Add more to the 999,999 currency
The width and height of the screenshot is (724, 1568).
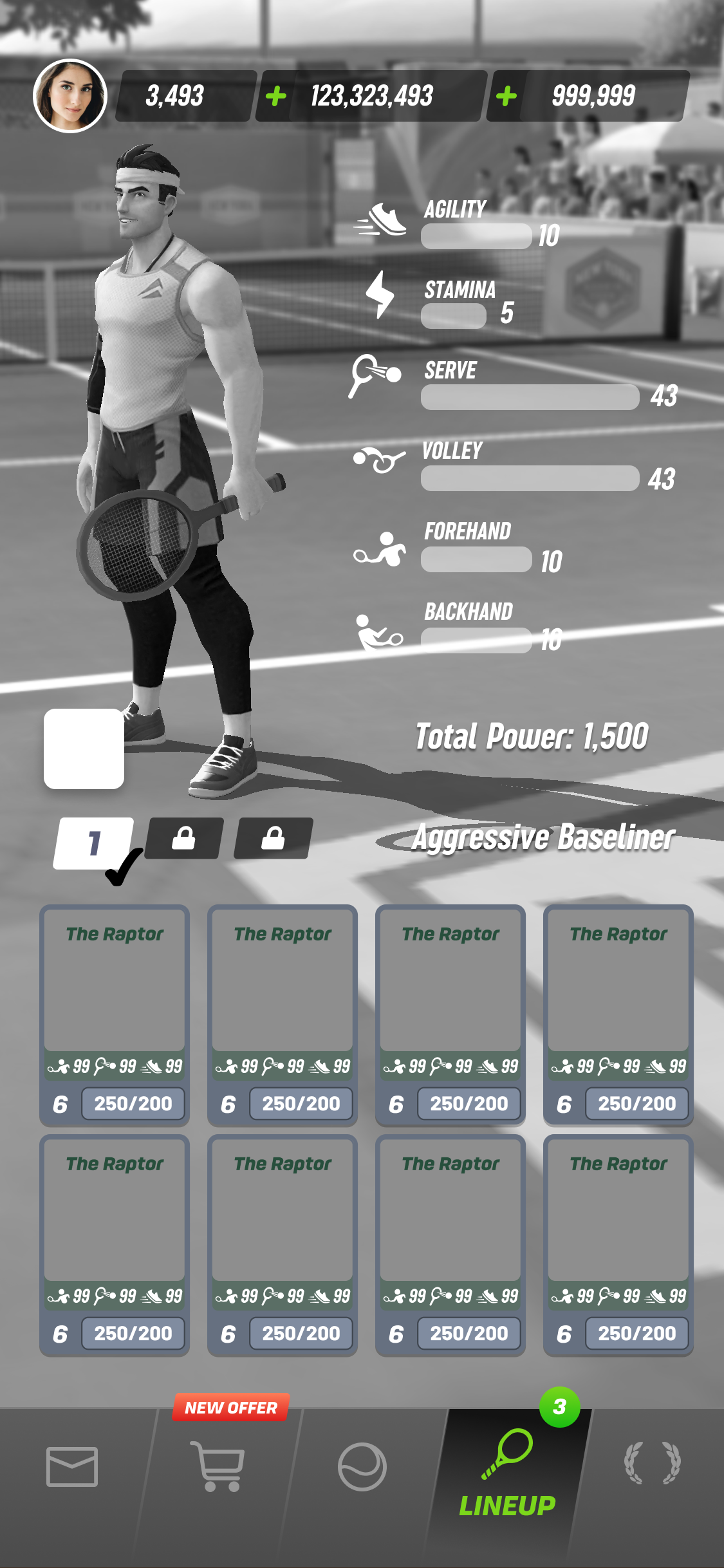[506, 97]
